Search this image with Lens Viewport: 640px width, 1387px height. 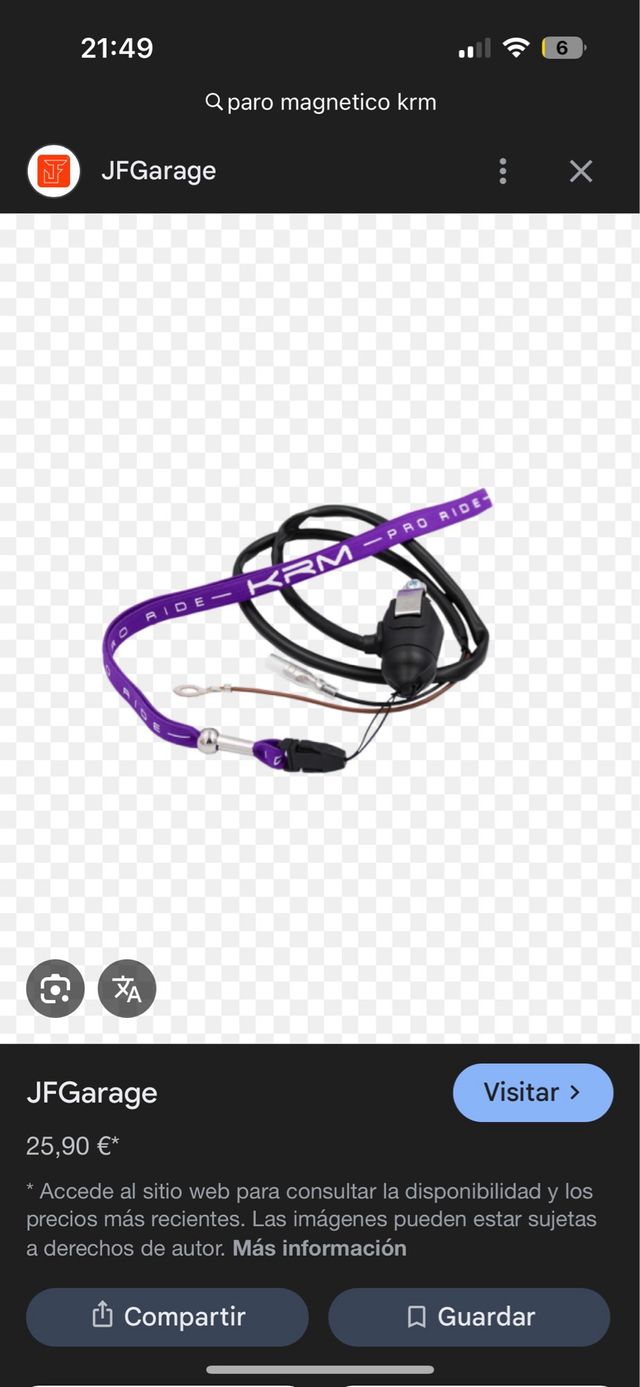(55, 989)
